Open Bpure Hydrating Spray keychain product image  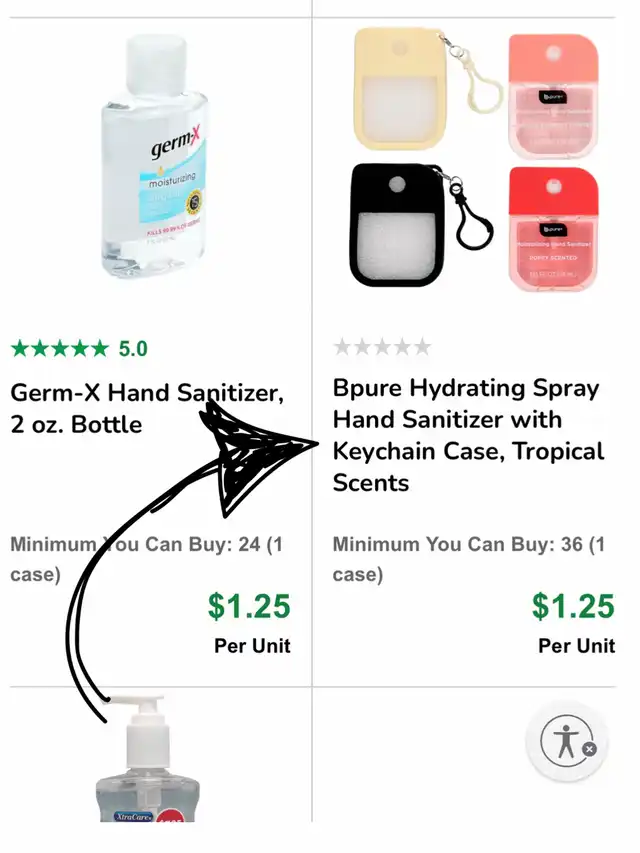(x=475, y=159)
